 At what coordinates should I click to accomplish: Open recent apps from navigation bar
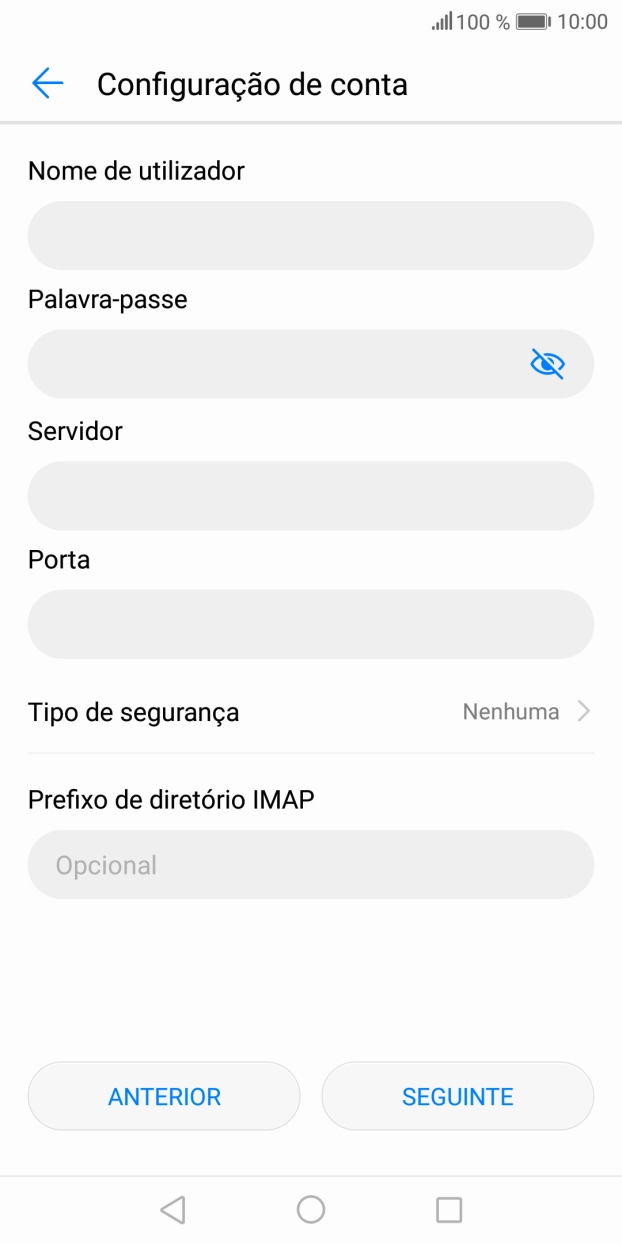tap(449, 1210)
